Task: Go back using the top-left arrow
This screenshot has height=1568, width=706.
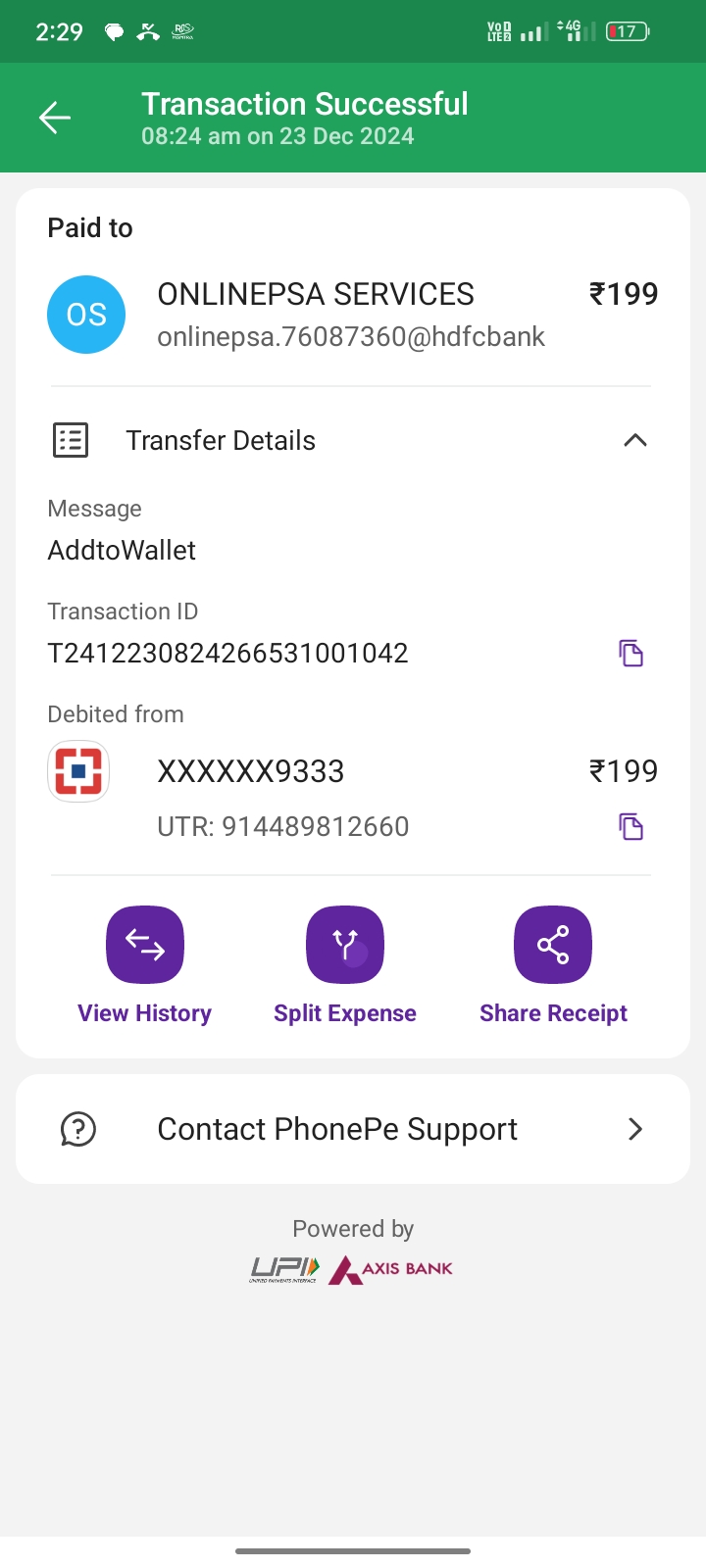Action: point(55,119)
